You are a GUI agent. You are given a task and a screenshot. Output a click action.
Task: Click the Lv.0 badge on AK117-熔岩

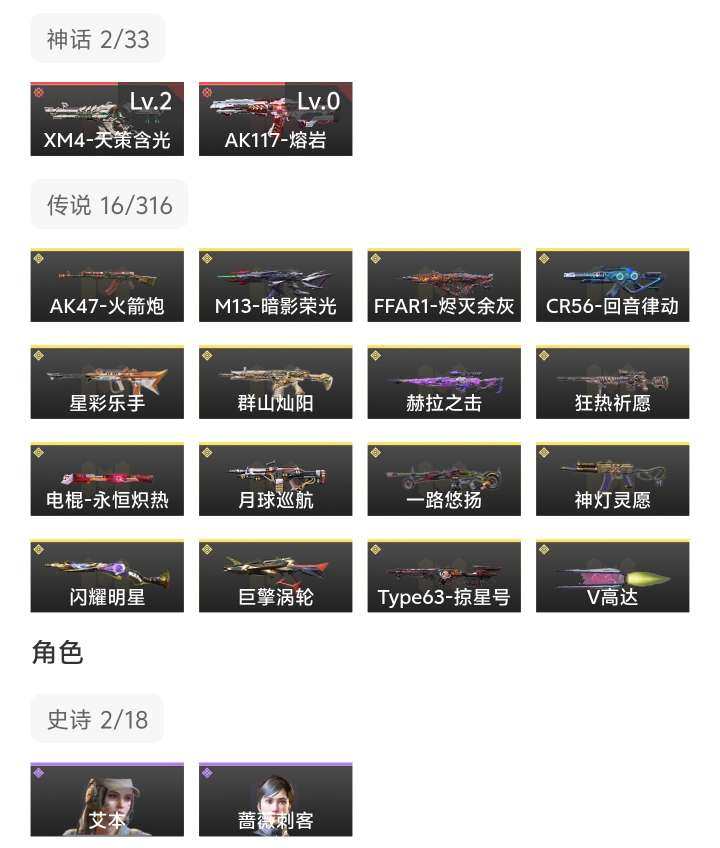coord(321,101)
